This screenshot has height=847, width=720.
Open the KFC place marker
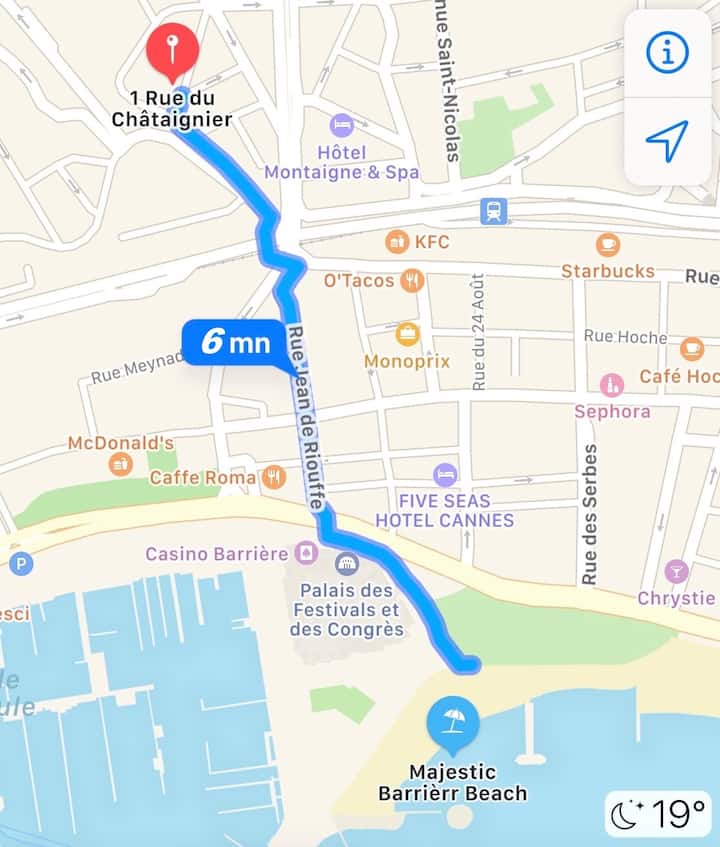[398, 241]
